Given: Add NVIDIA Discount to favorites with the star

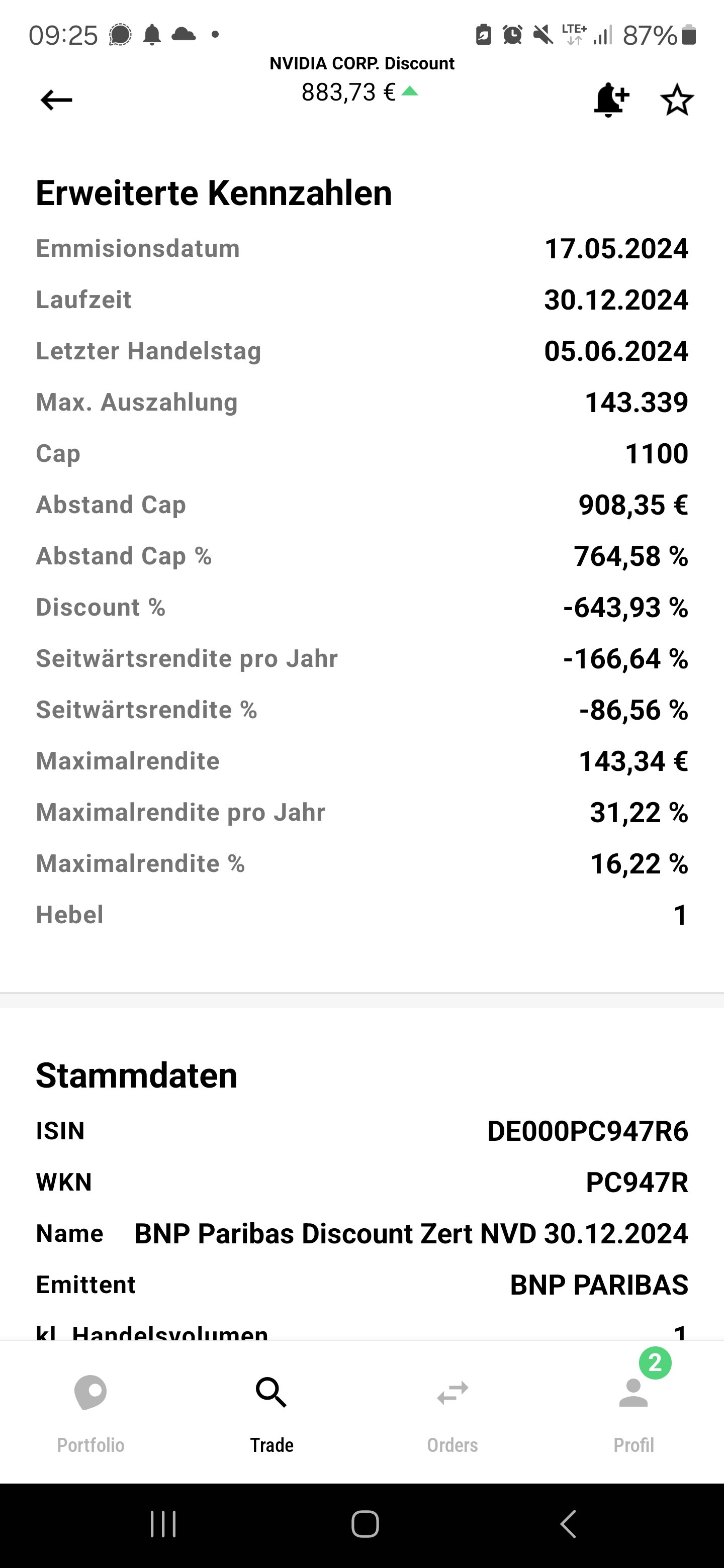Looking at the screenshot, I should pos(677,100).
